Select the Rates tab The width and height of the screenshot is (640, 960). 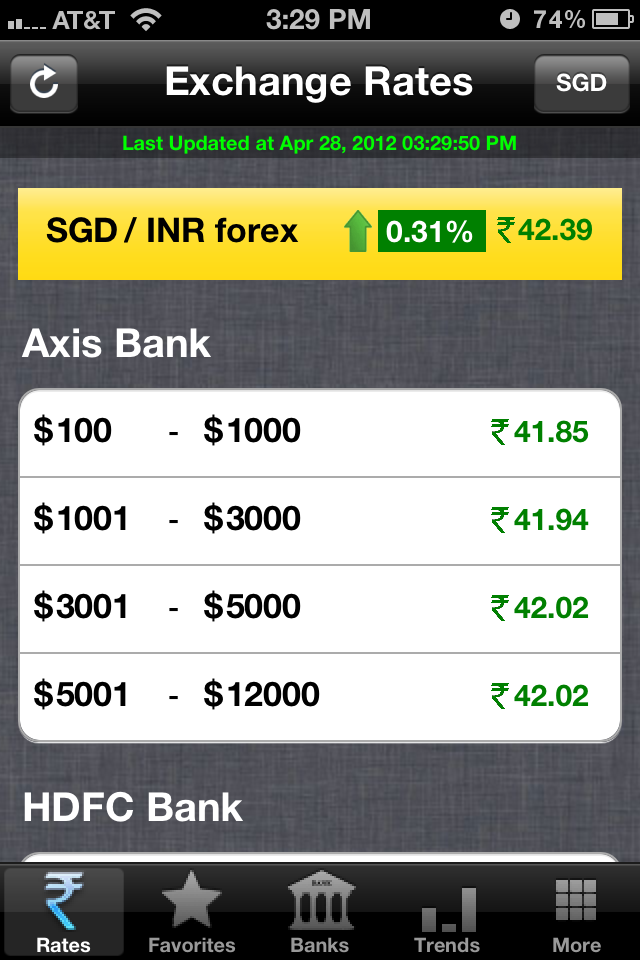coord(64,913)
